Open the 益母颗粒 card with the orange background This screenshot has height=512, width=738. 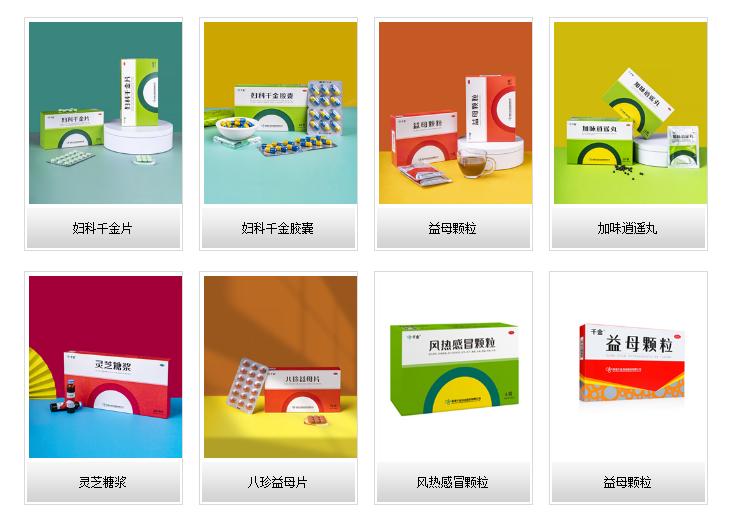click(x=453, y=114)
